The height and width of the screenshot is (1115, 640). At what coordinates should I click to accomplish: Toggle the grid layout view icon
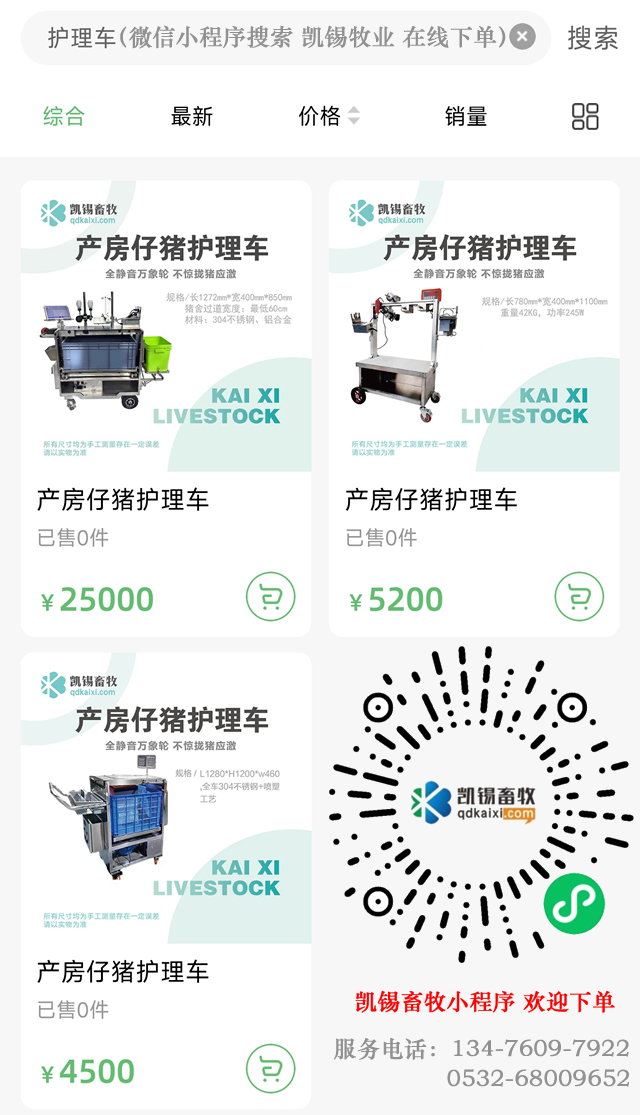point(585,116)
